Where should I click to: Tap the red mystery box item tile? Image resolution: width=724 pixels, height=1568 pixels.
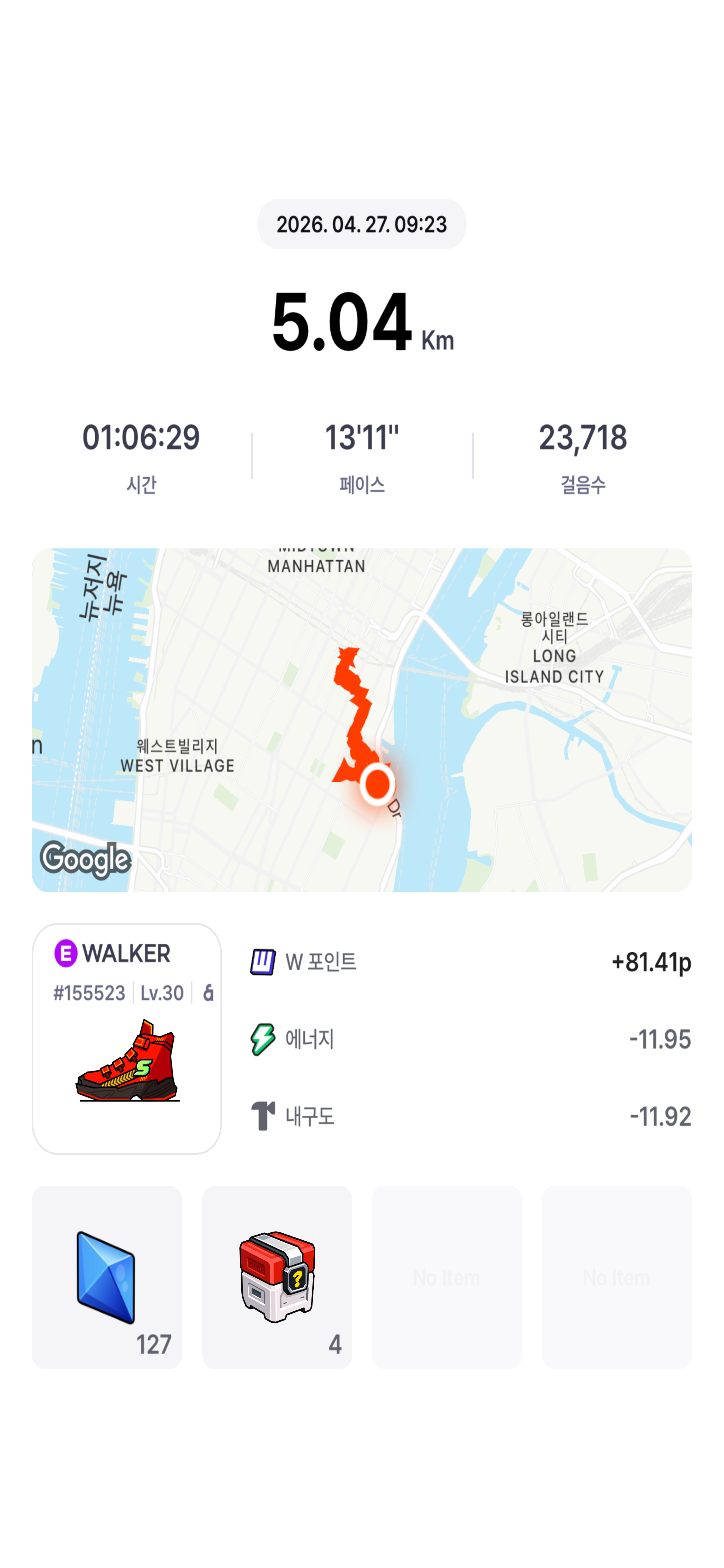point(277,1277)
